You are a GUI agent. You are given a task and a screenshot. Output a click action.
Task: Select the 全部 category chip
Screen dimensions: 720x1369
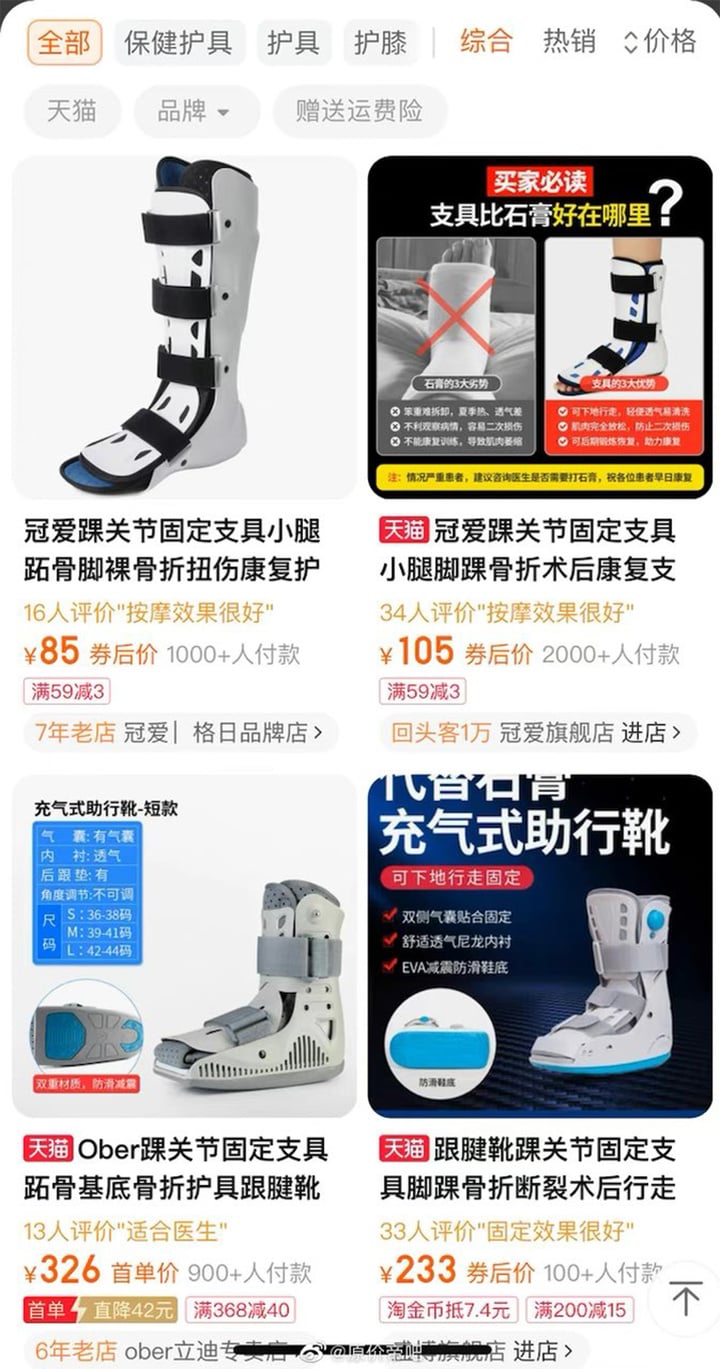tap(64, 42)
